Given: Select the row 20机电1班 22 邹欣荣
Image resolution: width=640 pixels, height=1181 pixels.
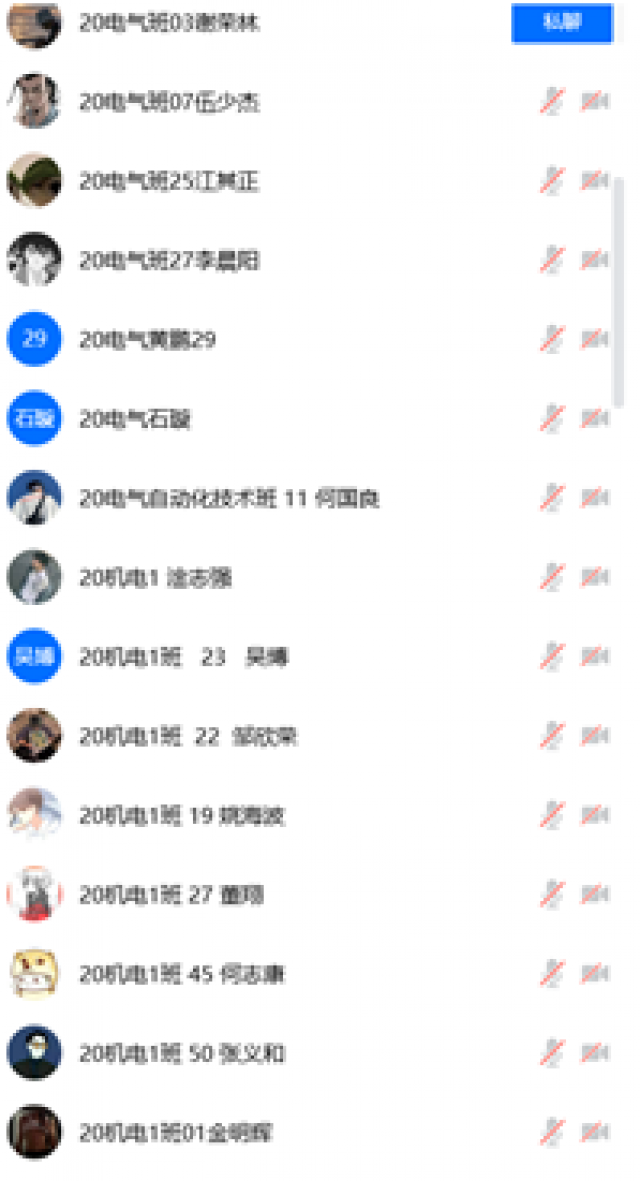Looking at the screenshot, I should (188, 737).
